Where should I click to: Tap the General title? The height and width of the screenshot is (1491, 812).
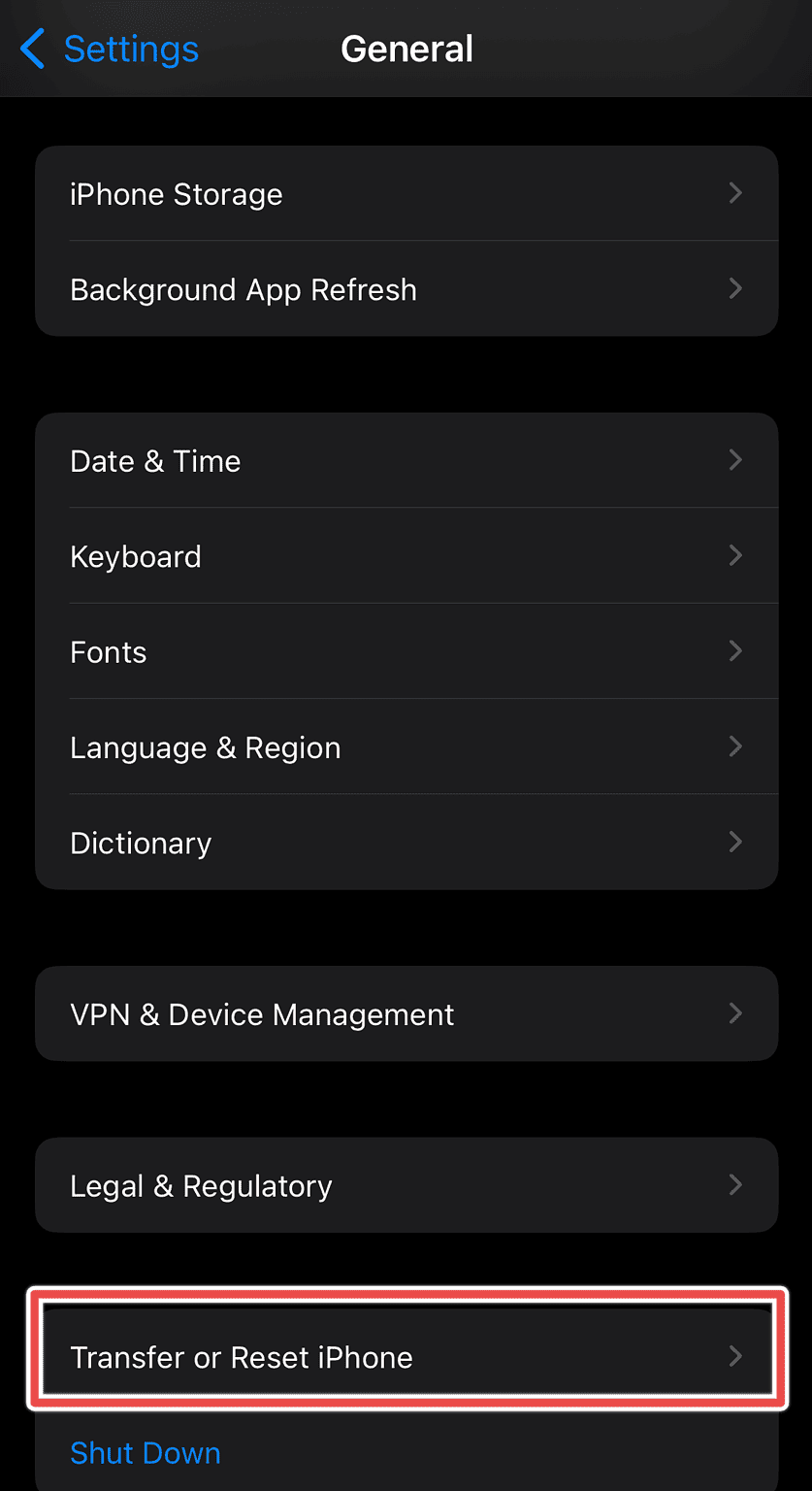[406, 48]
